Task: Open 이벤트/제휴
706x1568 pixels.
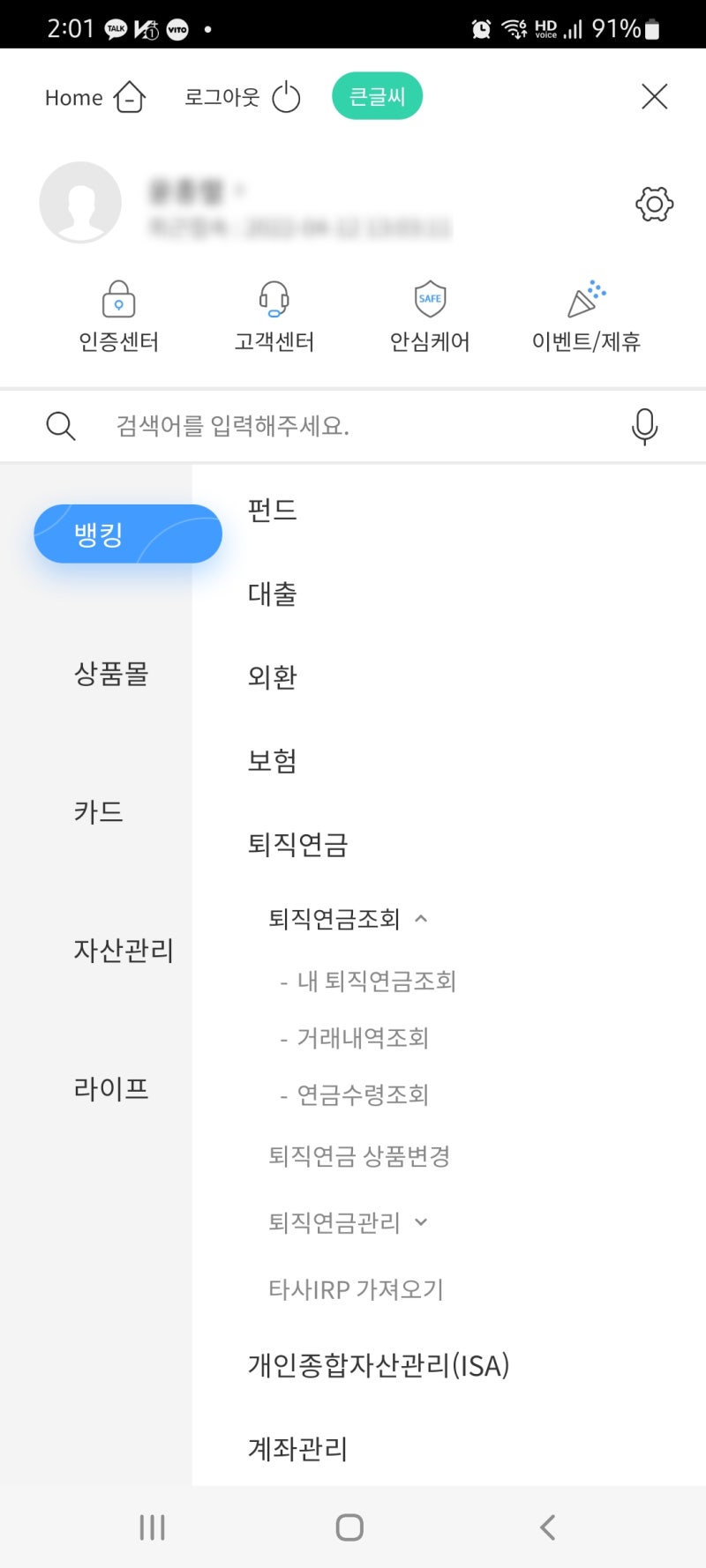Action: click(586, 317)
